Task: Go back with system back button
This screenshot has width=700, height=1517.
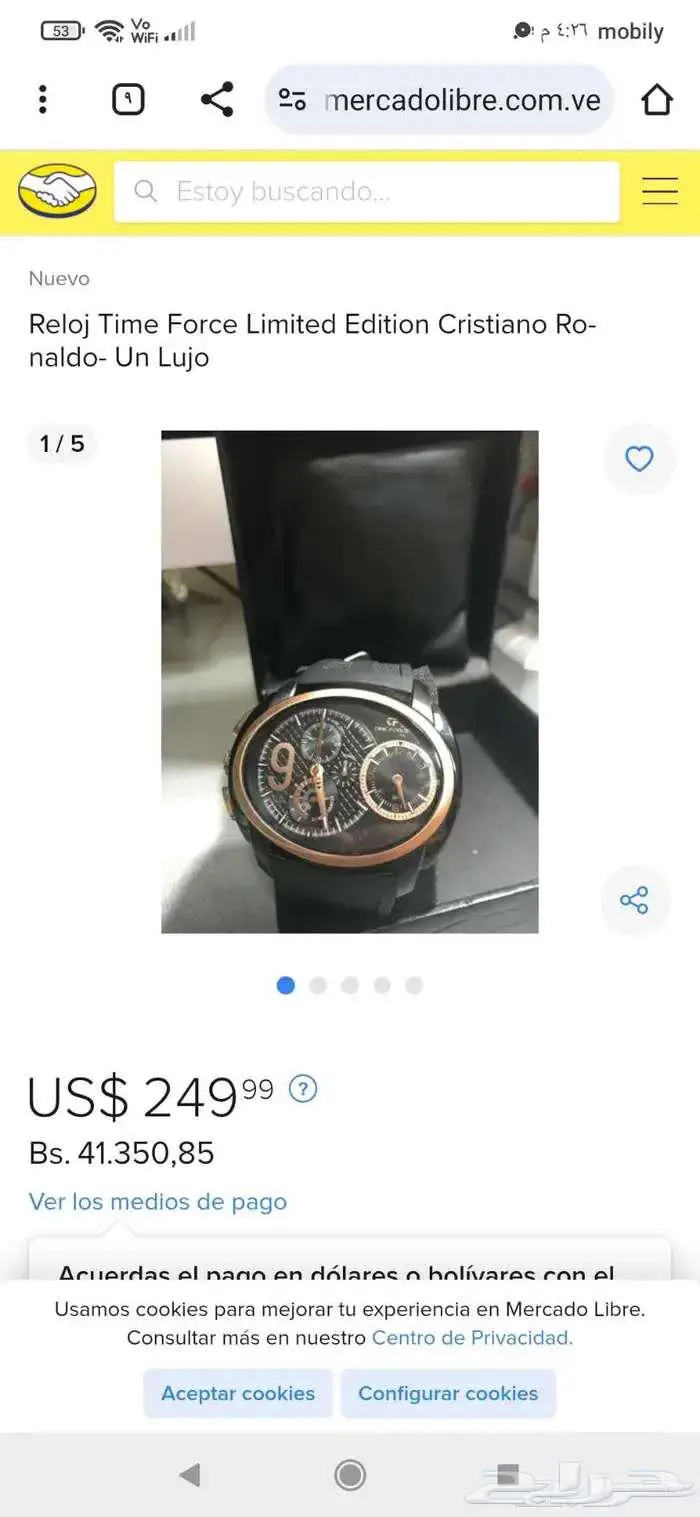Action: coord(189,1474)
